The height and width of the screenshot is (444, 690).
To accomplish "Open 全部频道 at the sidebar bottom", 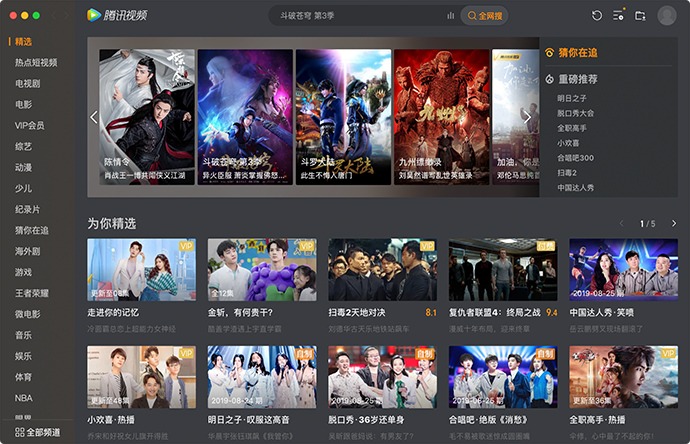I will pyautogui.click(x=36, y=433).
